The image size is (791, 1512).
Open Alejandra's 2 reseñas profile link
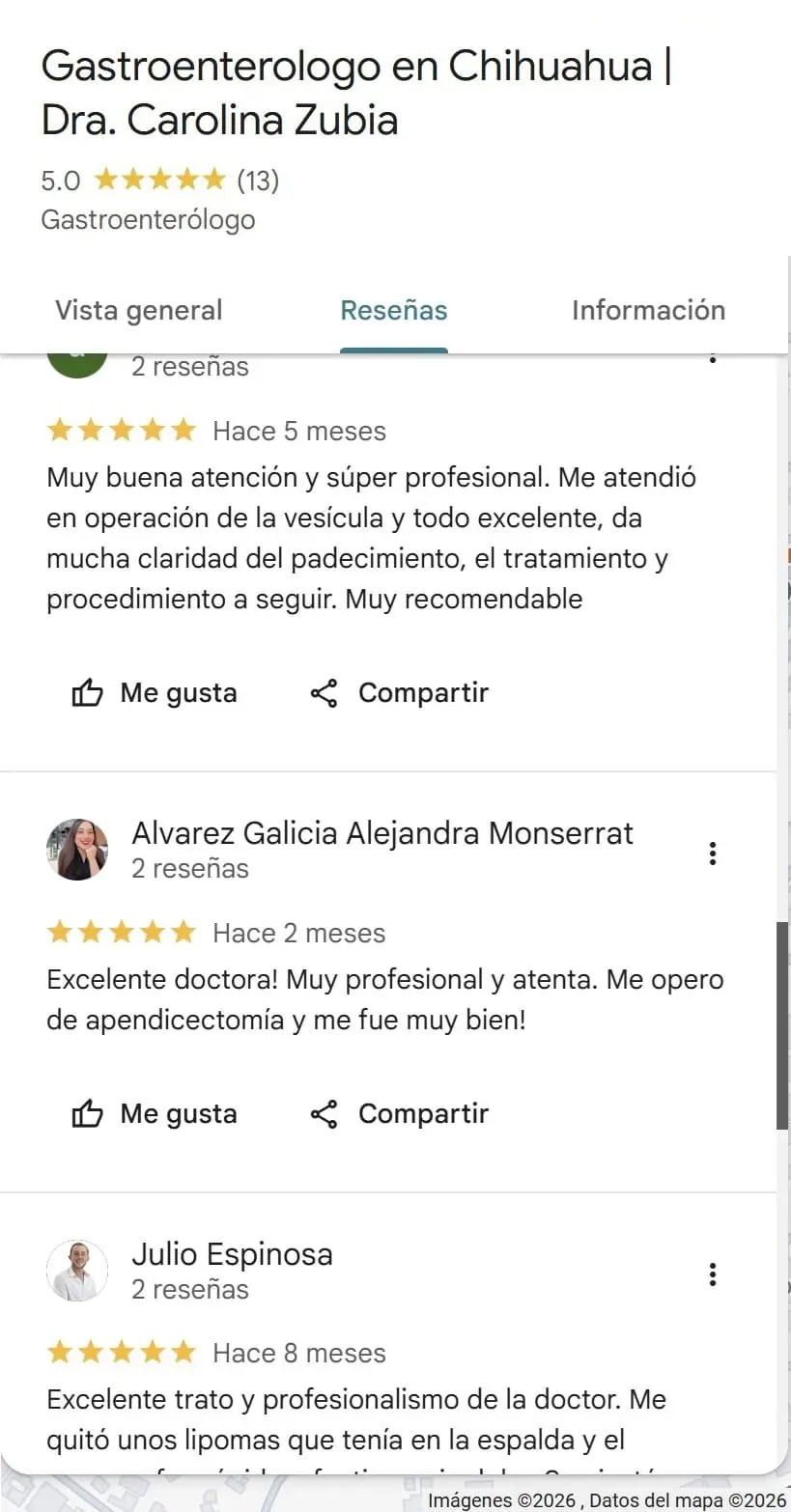189,868
